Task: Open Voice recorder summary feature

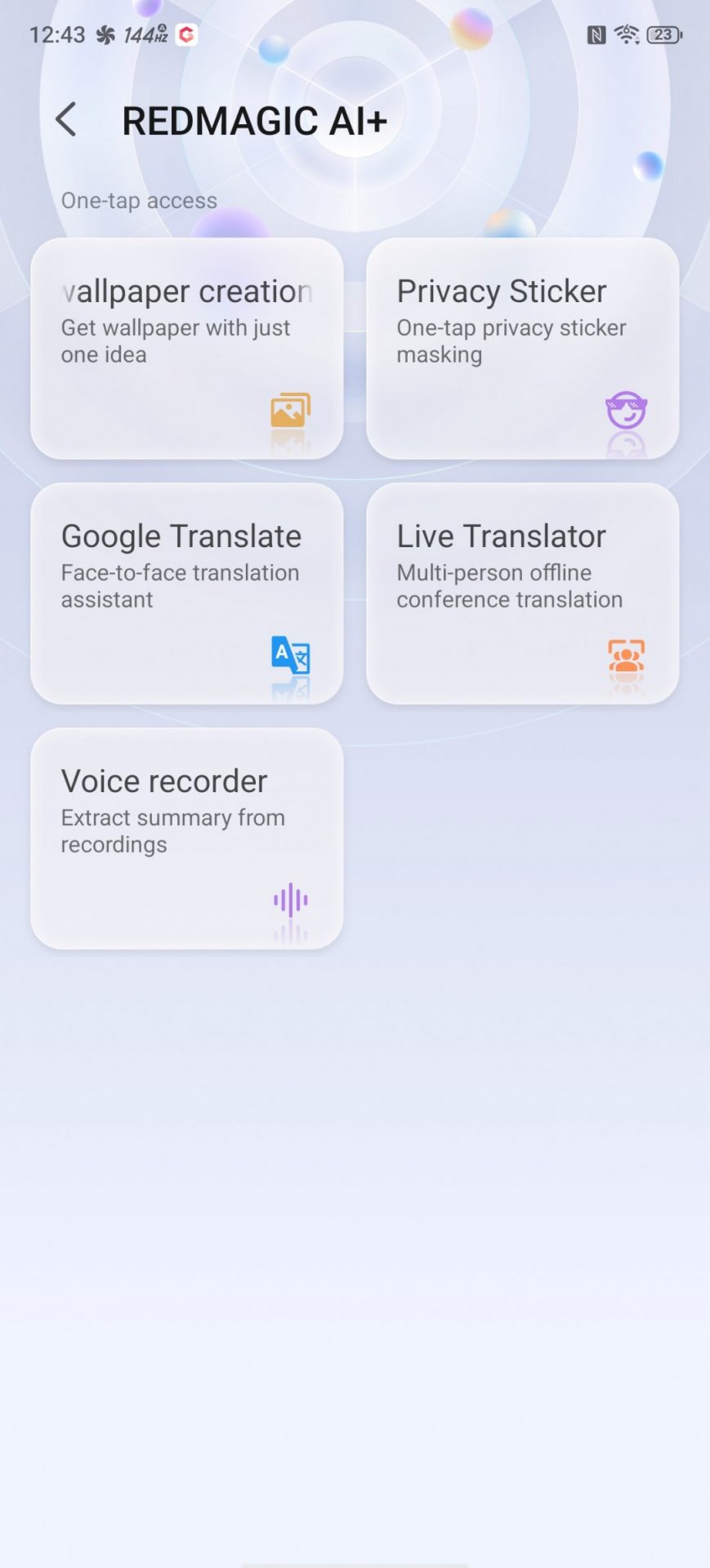Action: tap(186, 838)
